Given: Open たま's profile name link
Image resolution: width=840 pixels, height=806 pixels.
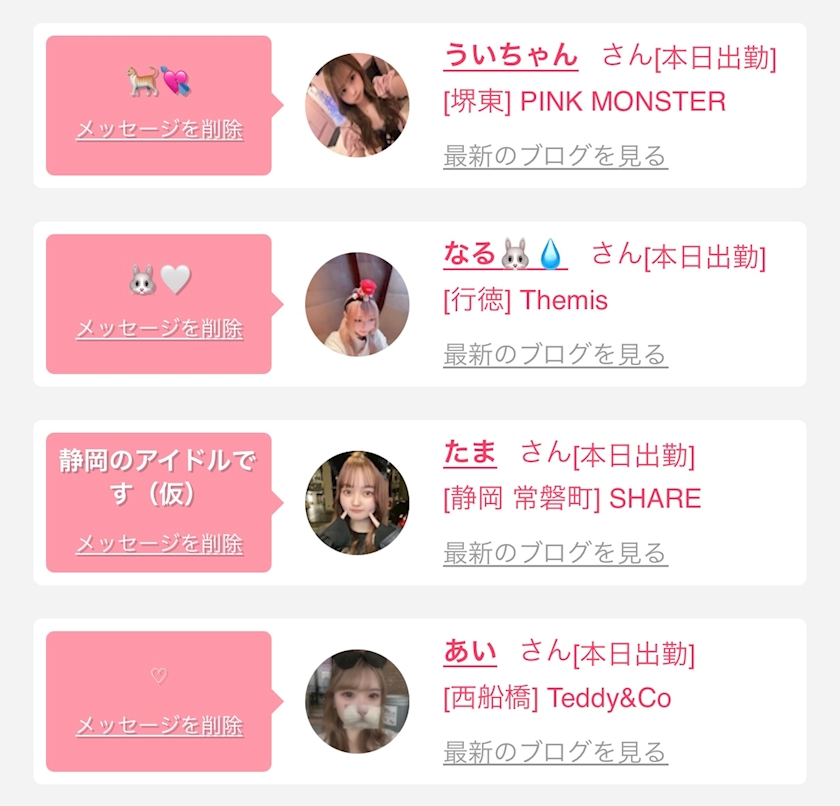Looking at the screenshot, I should coord(470,453).
